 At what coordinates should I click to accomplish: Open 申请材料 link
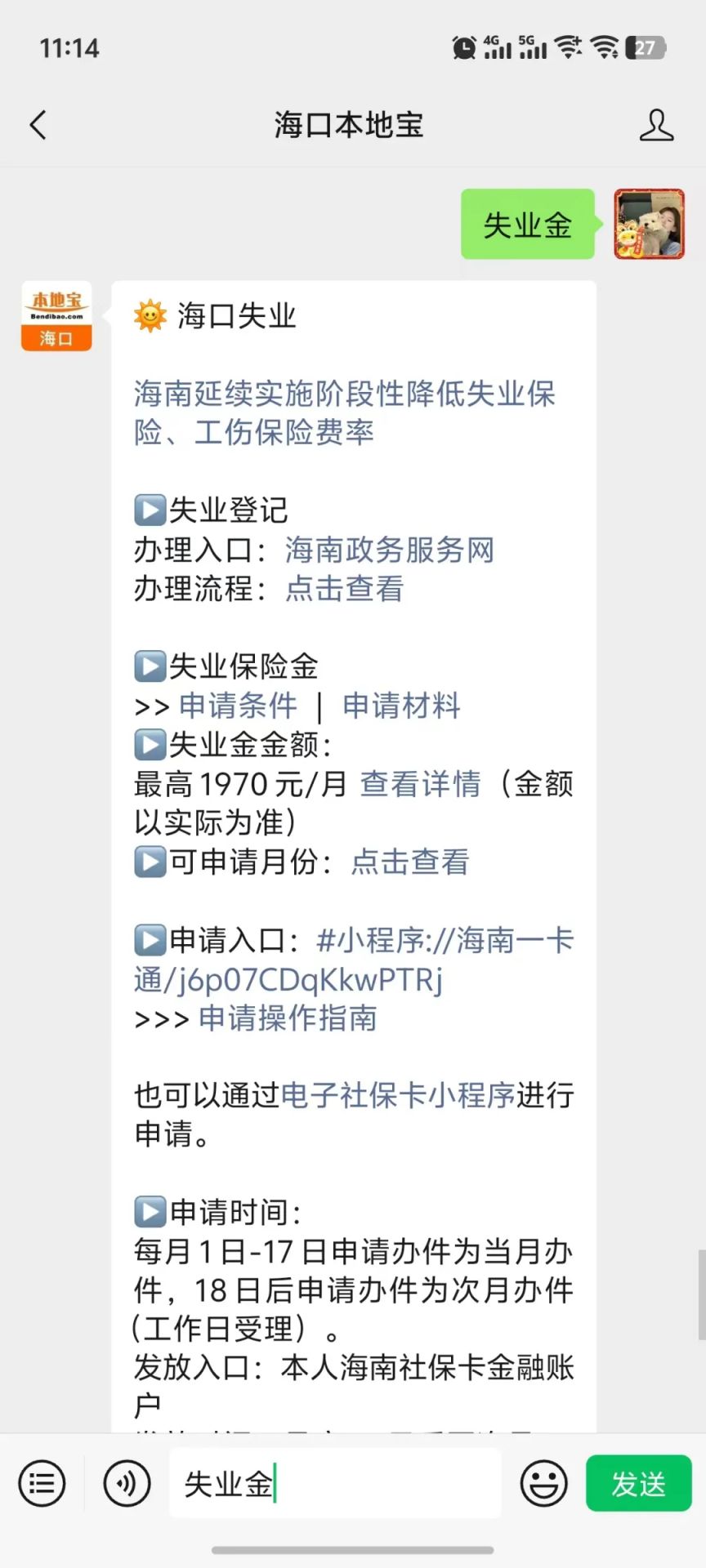401,706
